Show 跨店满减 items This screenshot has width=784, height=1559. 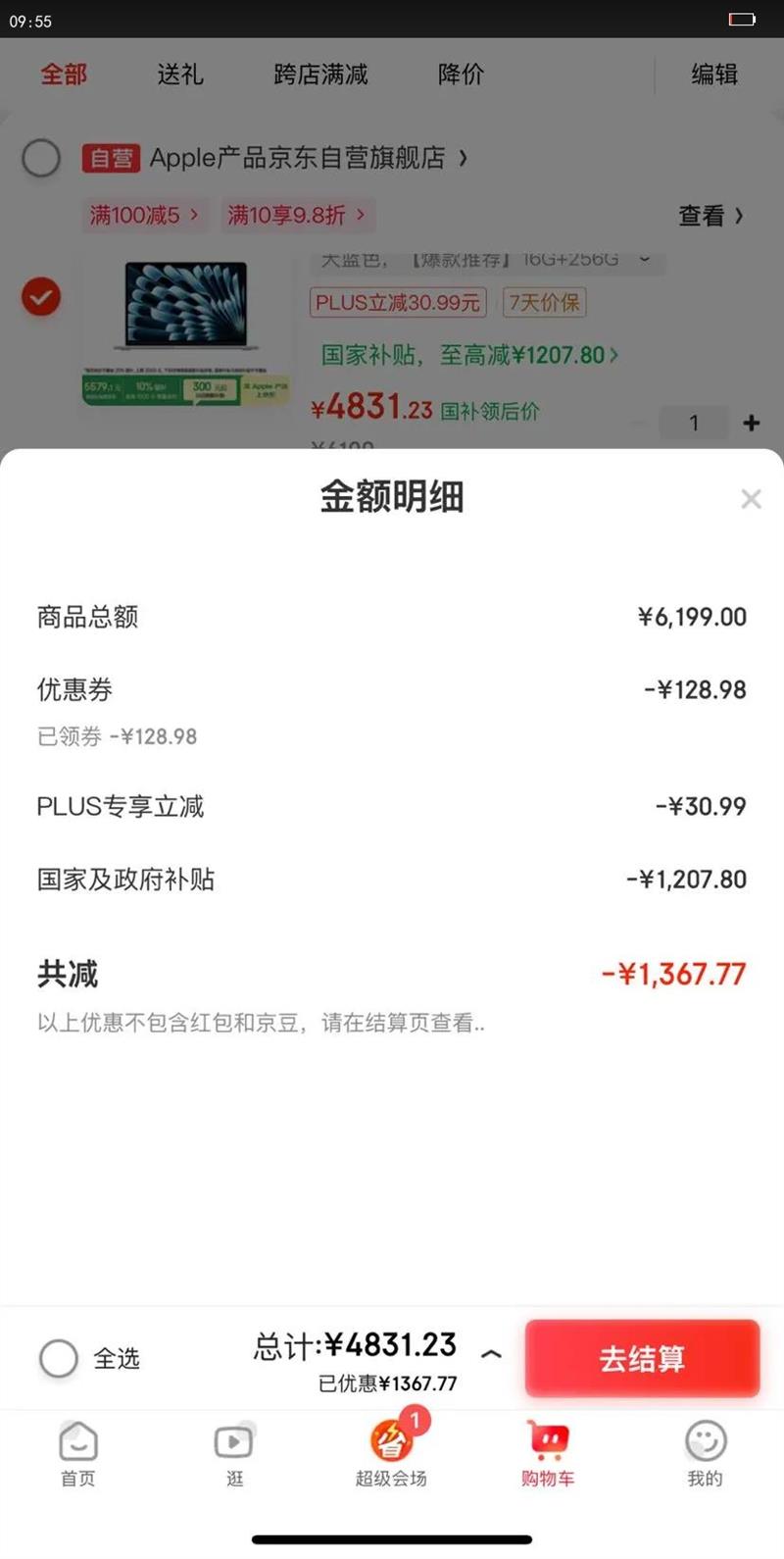[320, 75]
